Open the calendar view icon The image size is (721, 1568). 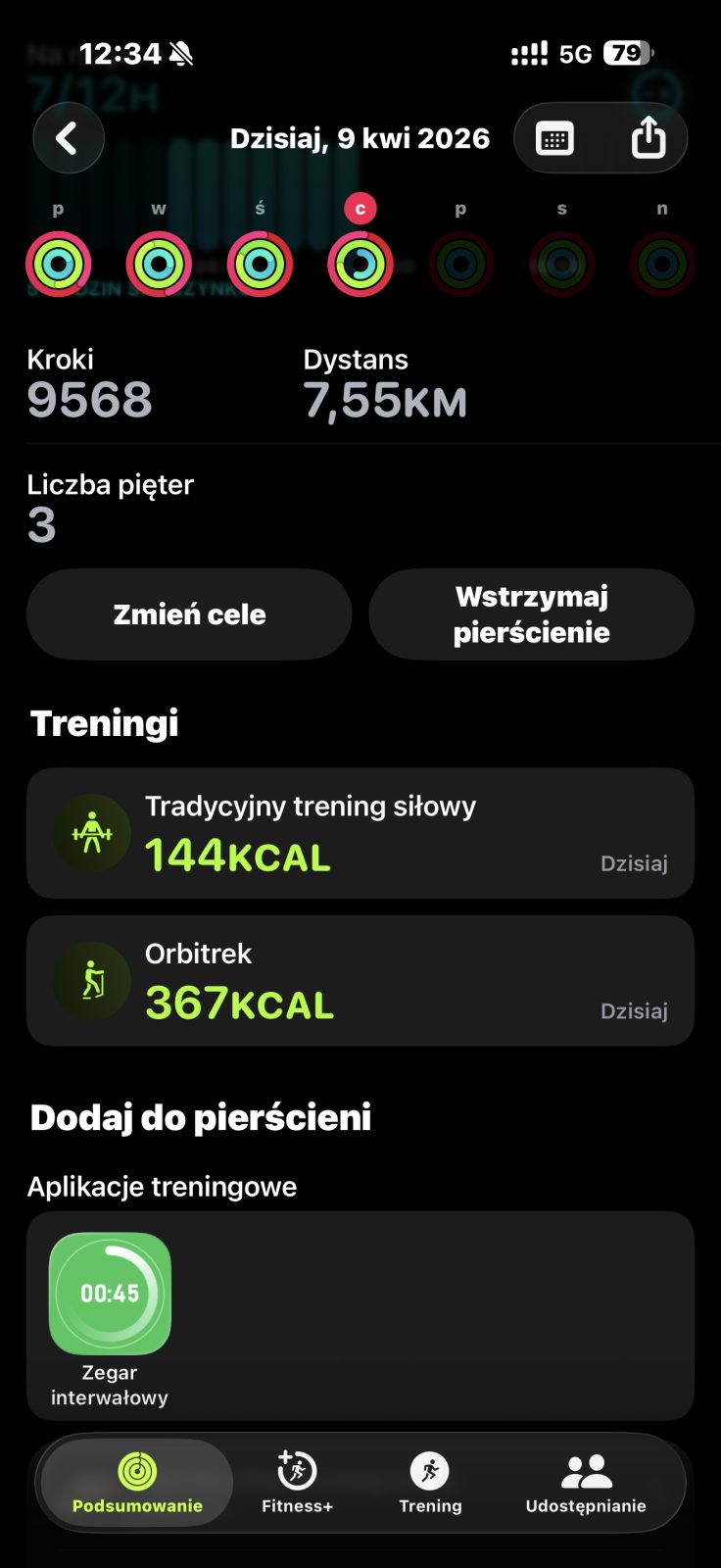click(554, 138)
